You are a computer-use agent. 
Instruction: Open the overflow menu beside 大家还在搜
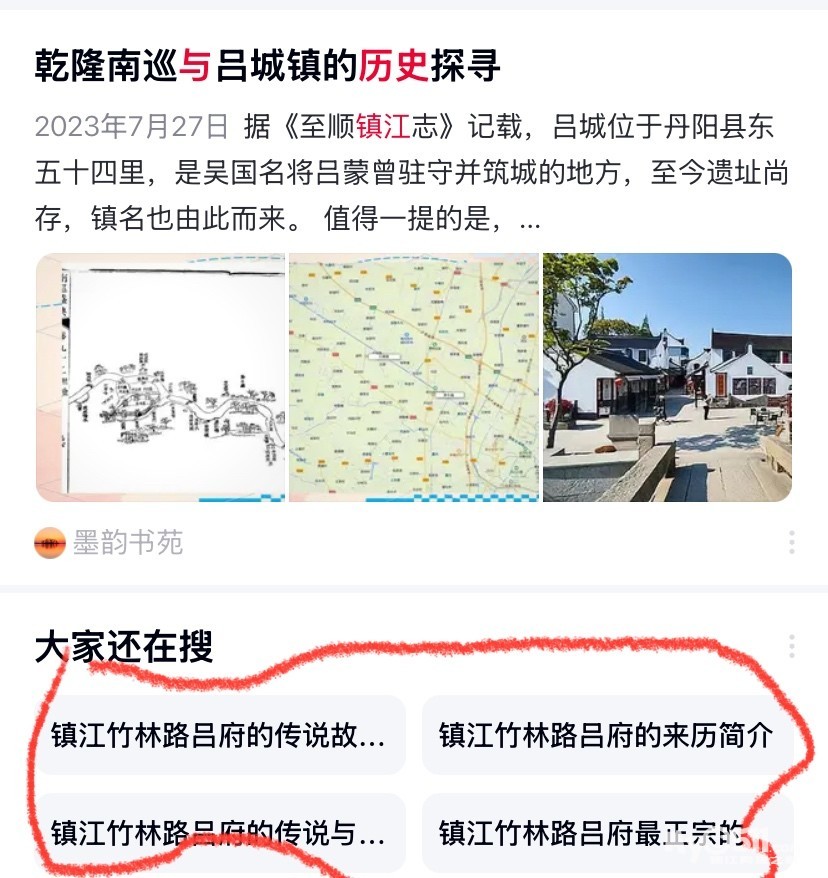click(791, 646)
